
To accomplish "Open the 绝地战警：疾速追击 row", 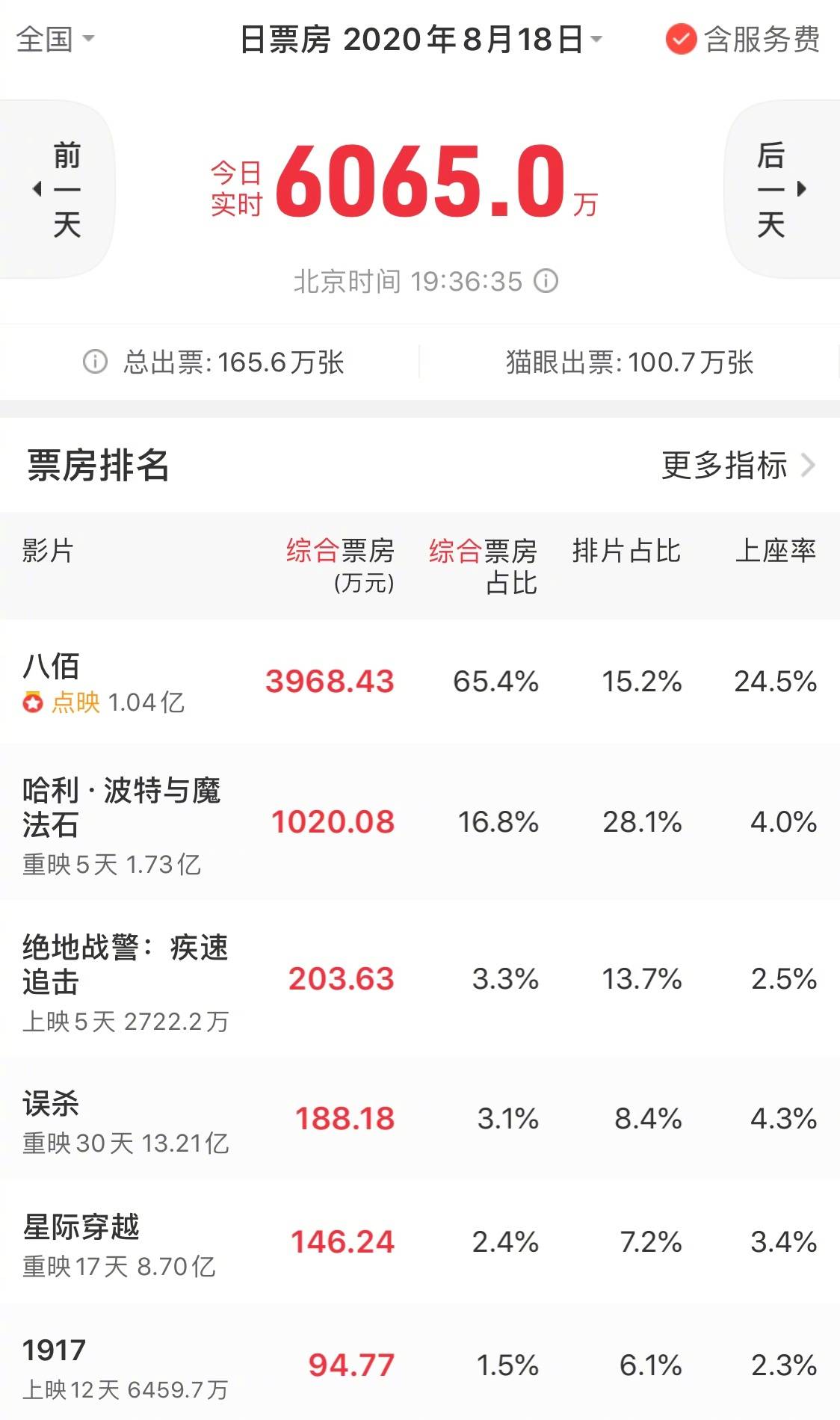I will (420, 979).
